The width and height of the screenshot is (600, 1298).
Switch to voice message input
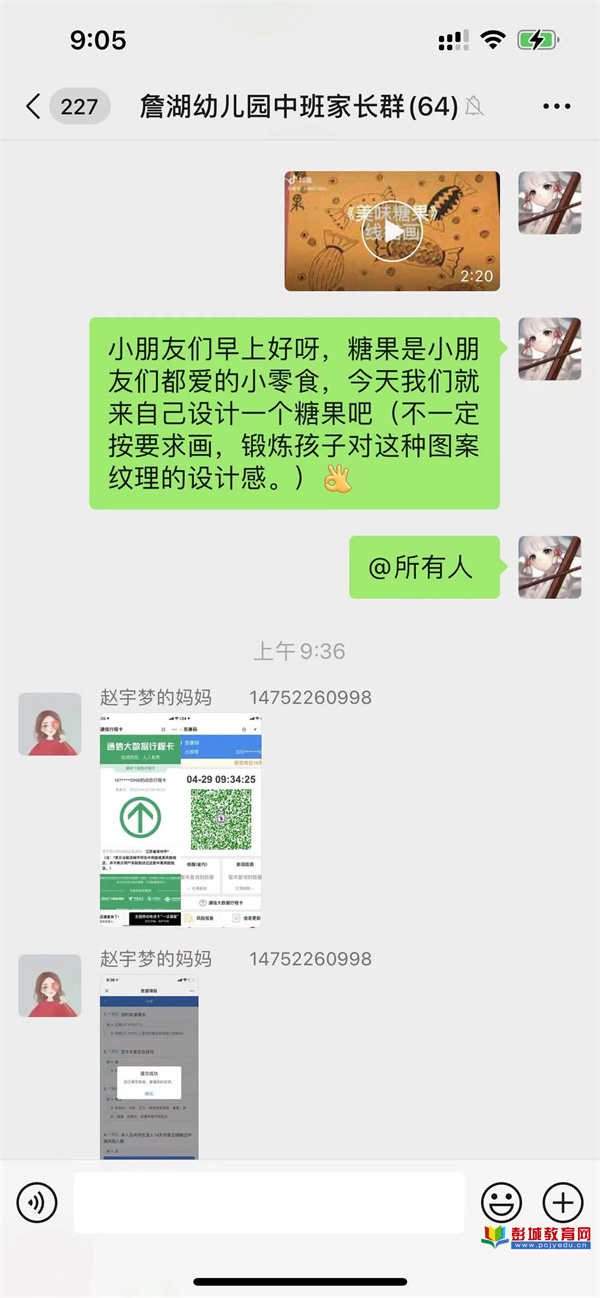tap(37, 1202)
